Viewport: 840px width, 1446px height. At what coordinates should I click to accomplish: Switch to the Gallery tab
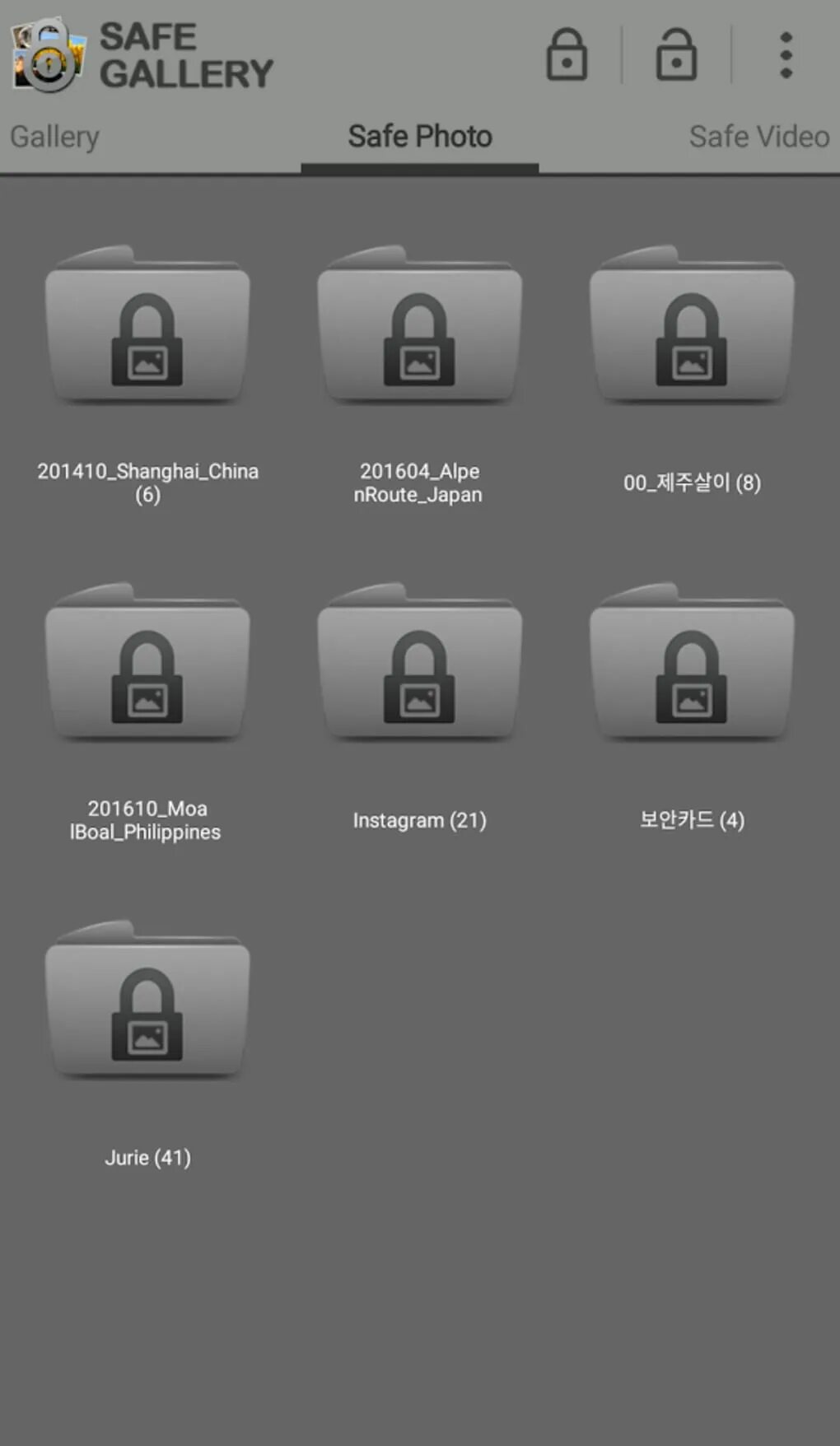click(54, 137)
